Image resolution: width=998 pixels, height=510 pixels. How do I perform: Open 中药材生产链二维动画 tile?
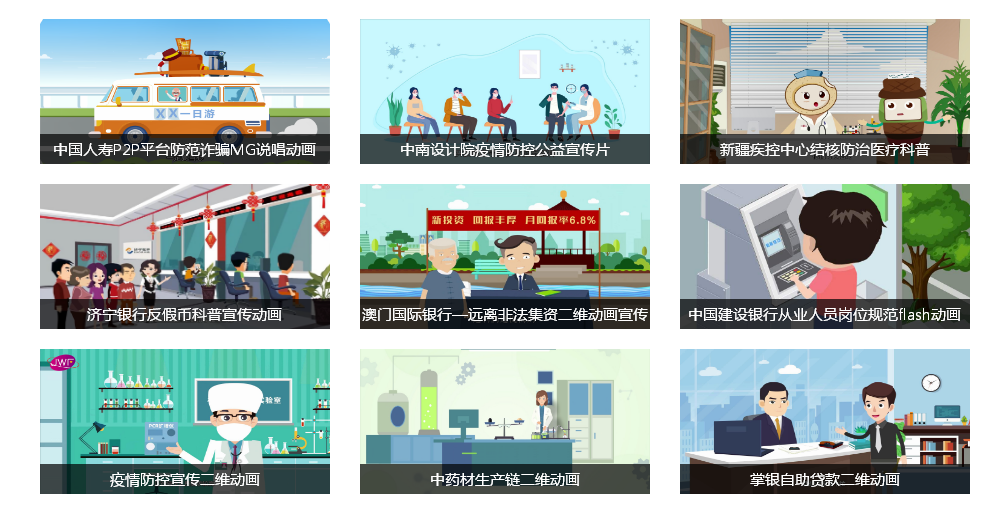[x=505, y=421]
